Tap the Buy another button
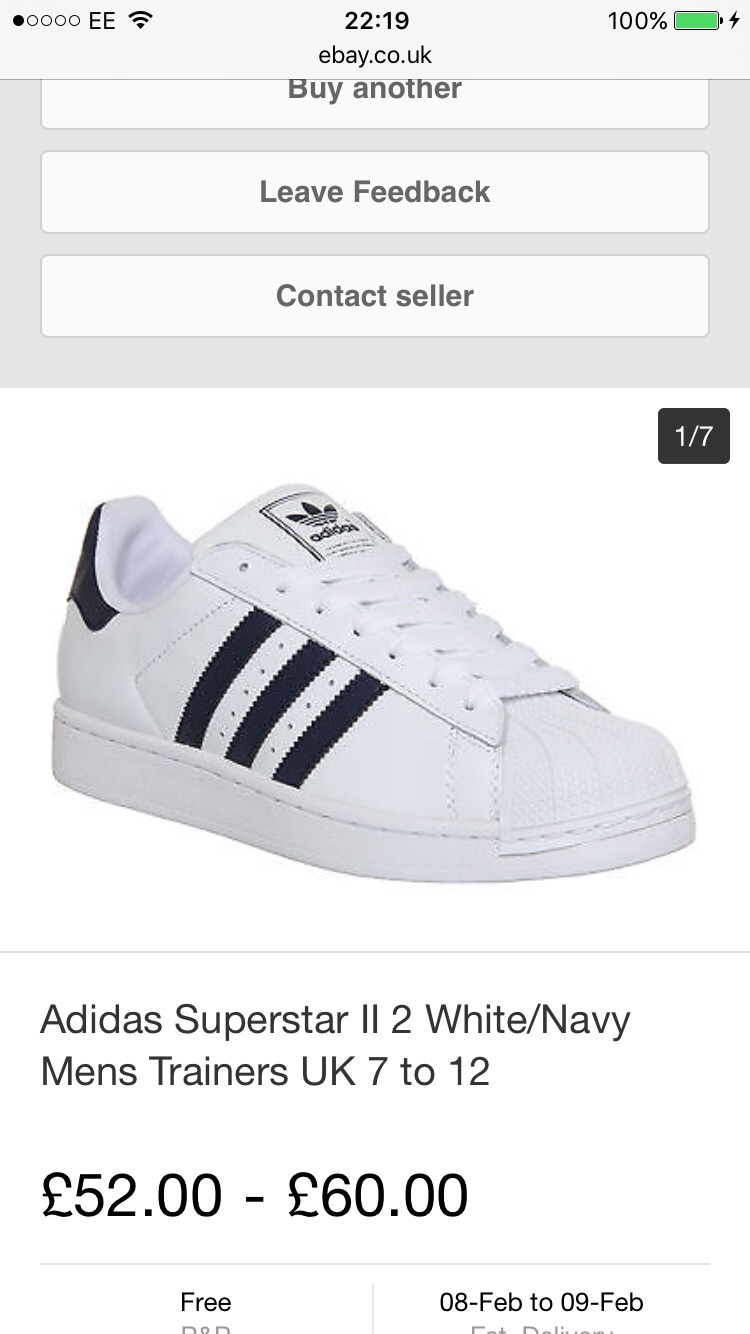750x1334 pixels. coord(374,100)
